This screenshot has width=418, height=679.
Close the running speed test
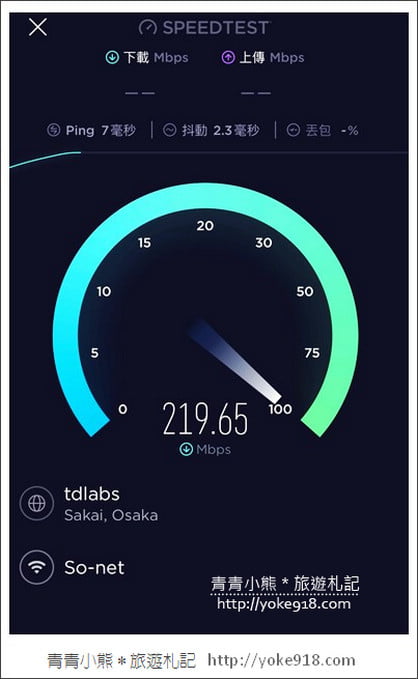38,27
